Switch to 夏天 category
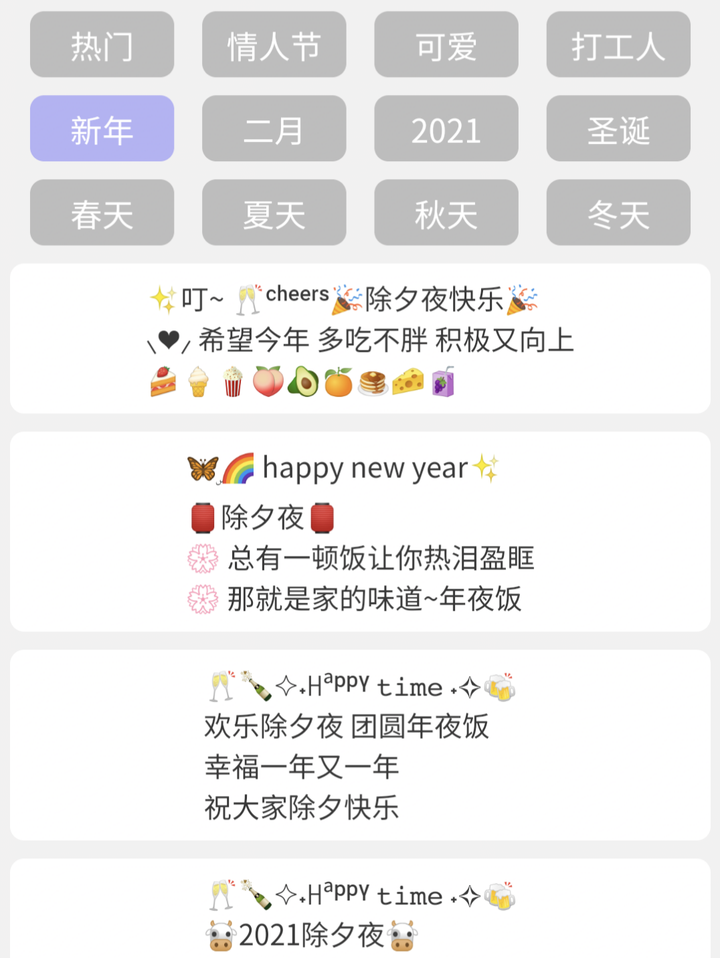This screenshot has height=958, width=720. pos(274,213)
